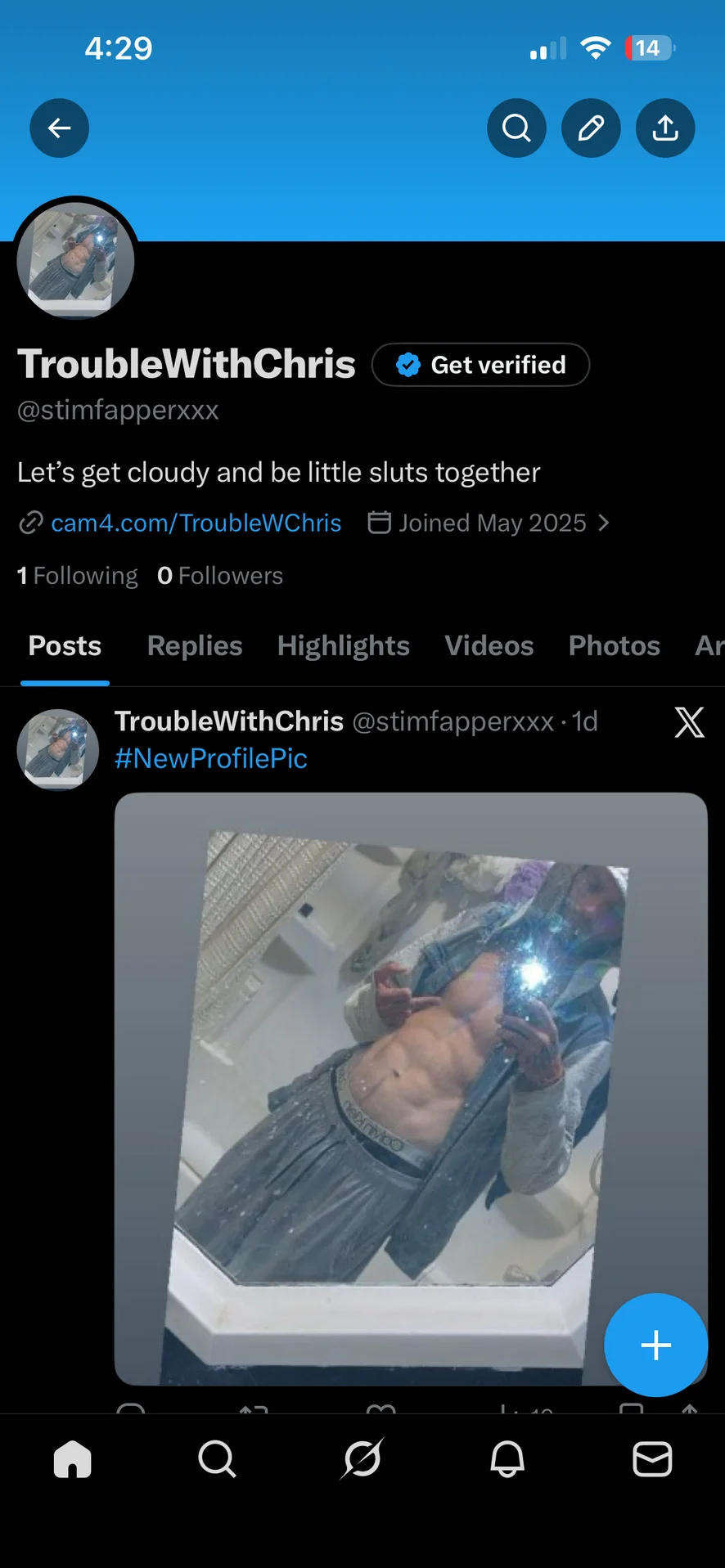Switch to the Photos tab
725x1568 pixels.
614,646
